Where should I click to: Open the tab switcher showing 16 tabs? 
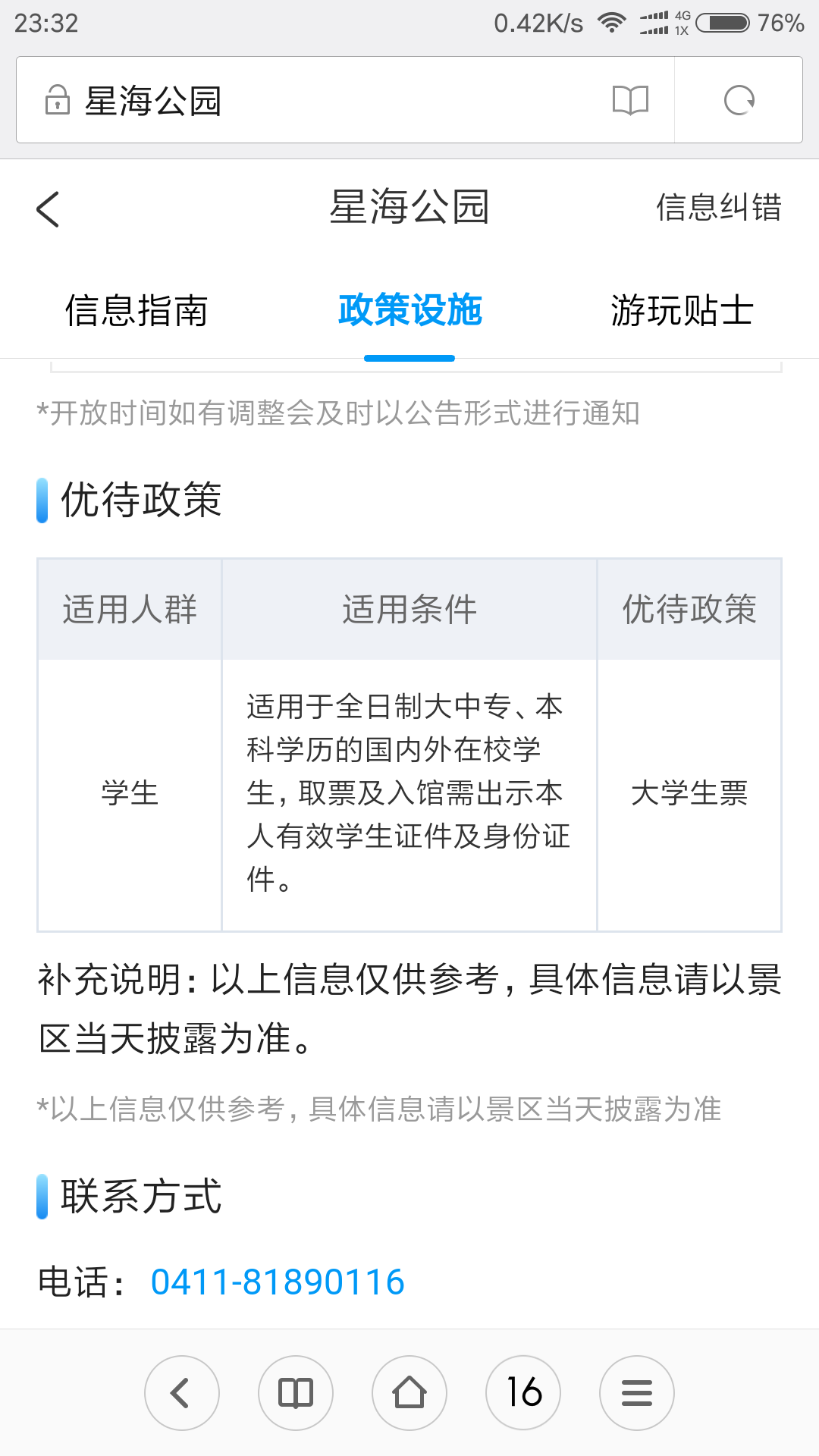(x=523, y=1393)
